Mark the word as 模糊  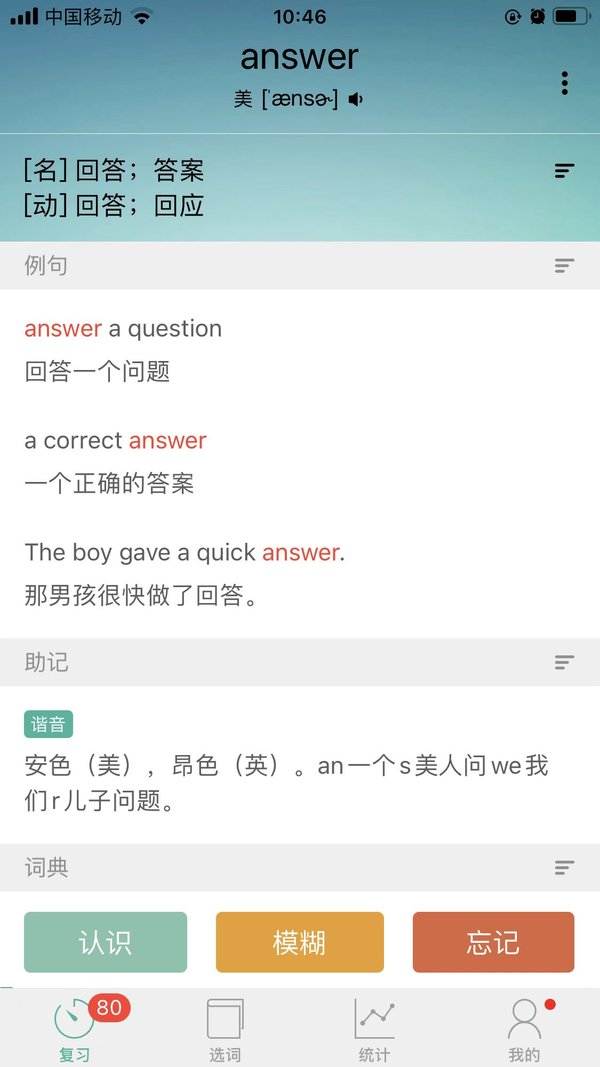click(299, 942)
